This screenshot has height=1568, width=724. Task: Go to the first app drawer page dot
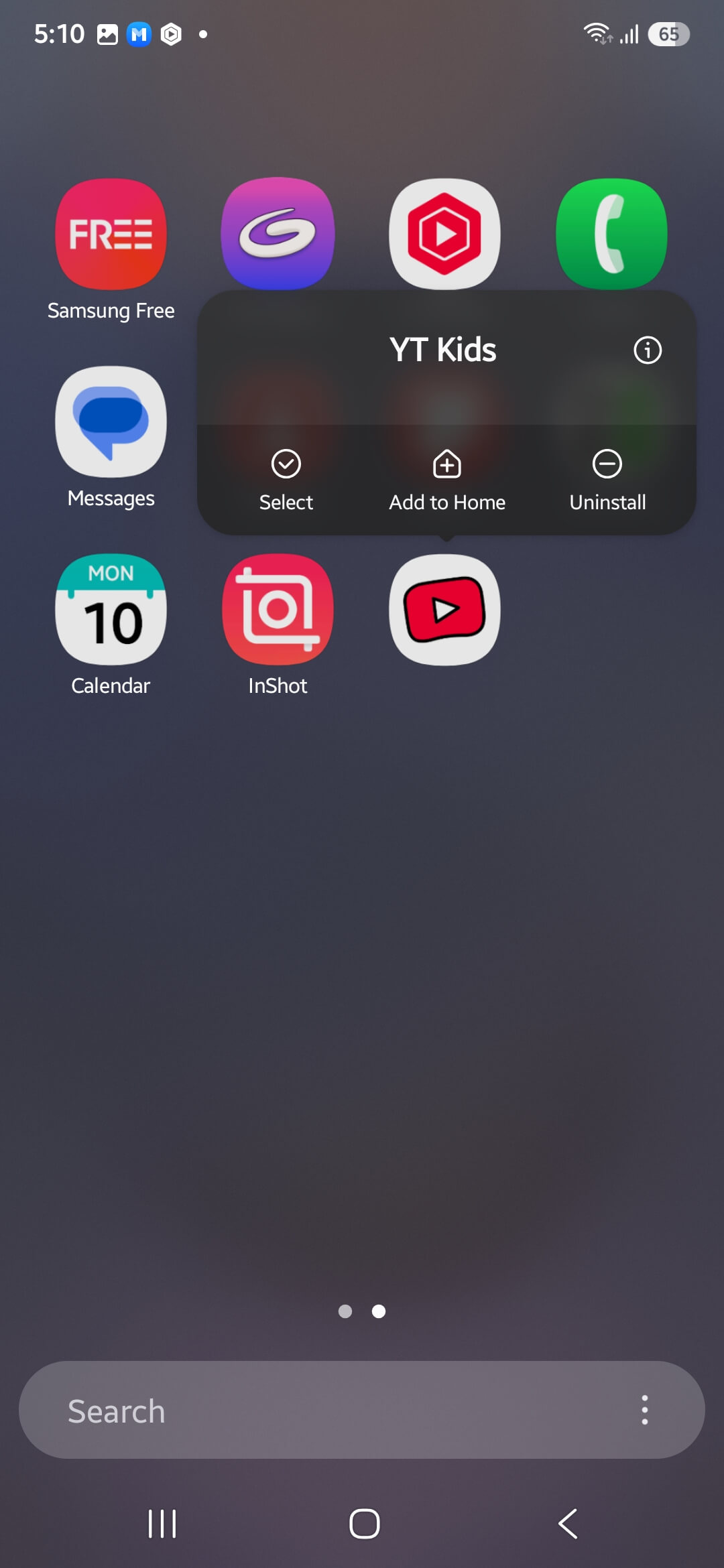tap(345, 1311)
